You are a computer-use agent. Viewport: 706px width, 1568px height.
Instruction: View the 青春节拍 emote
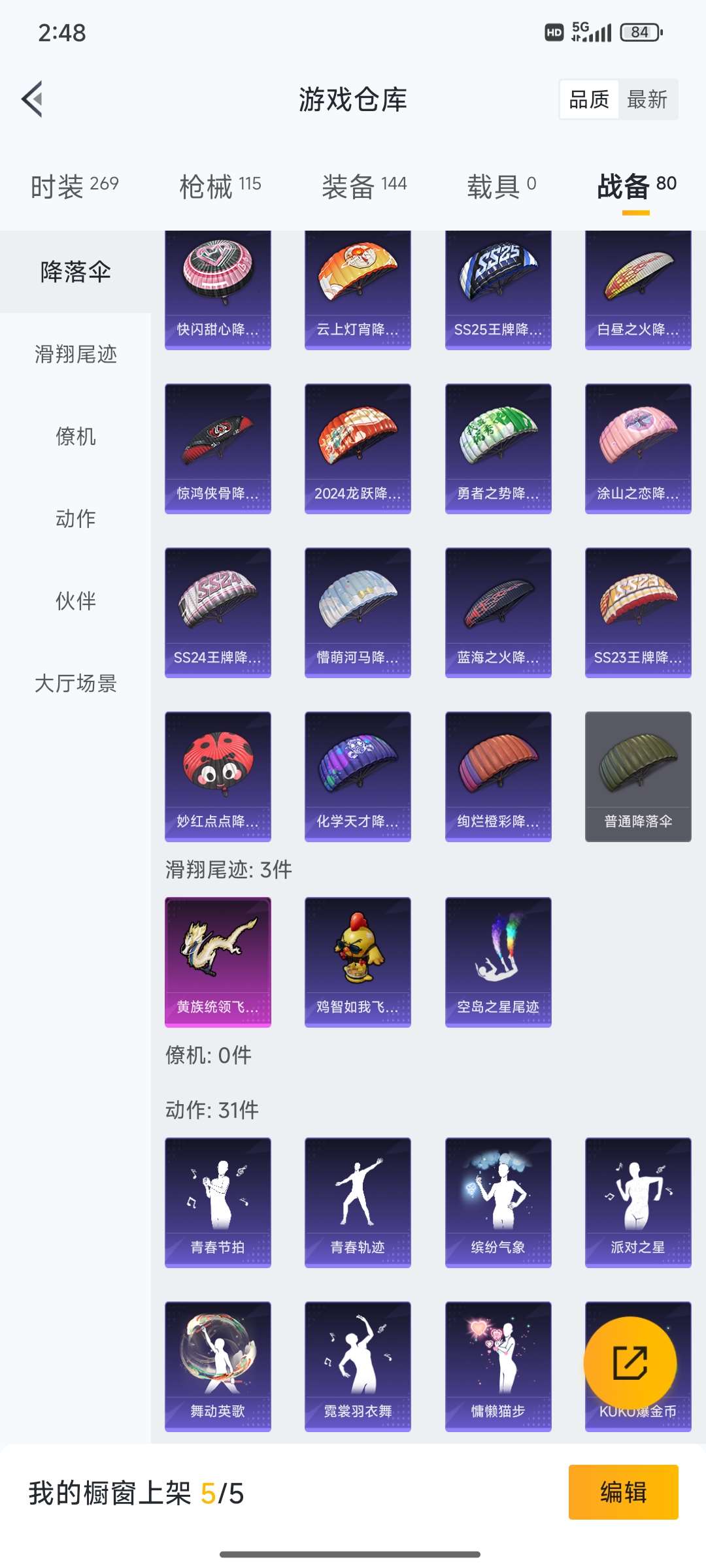click(218, 1202)
